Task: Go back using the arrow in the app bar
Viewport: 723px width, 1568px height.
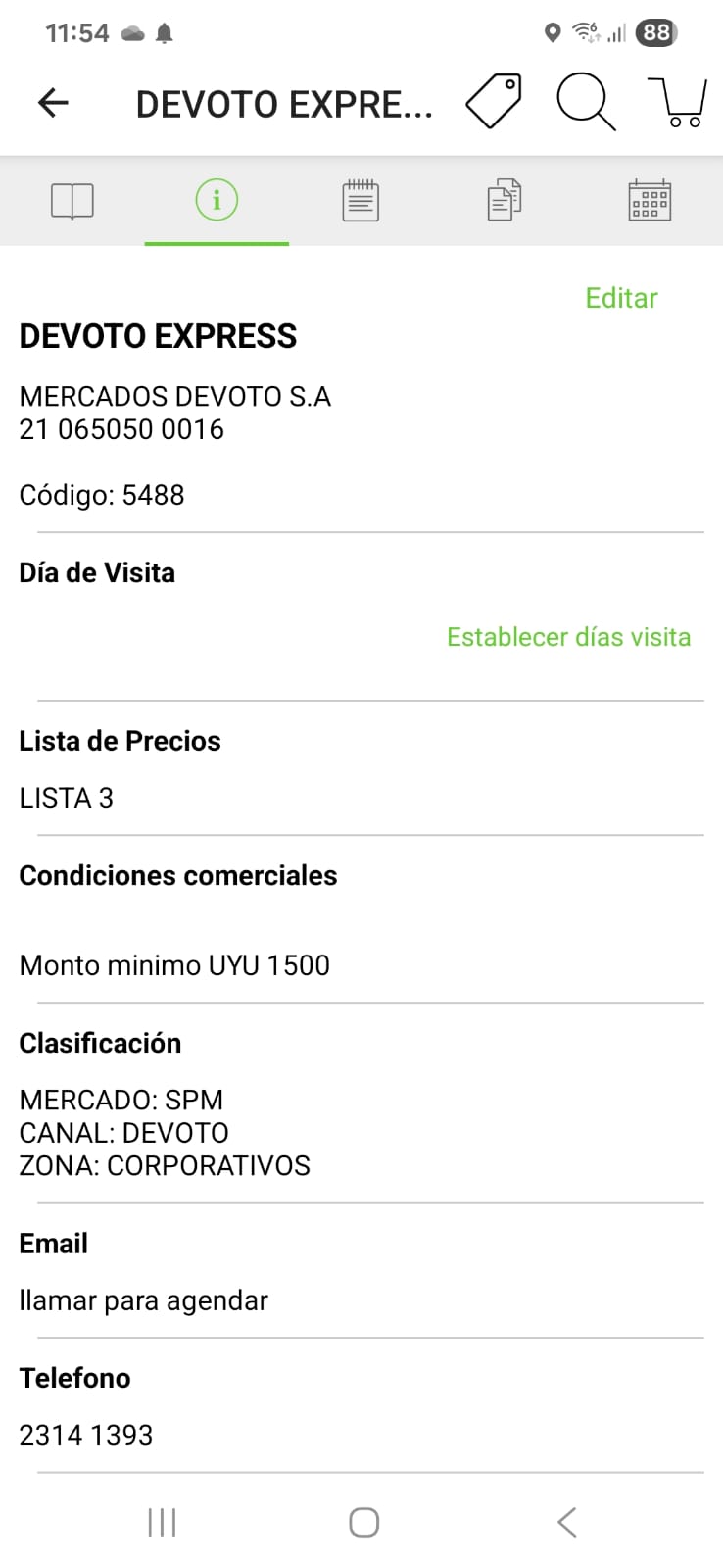Action: point(53,103)
